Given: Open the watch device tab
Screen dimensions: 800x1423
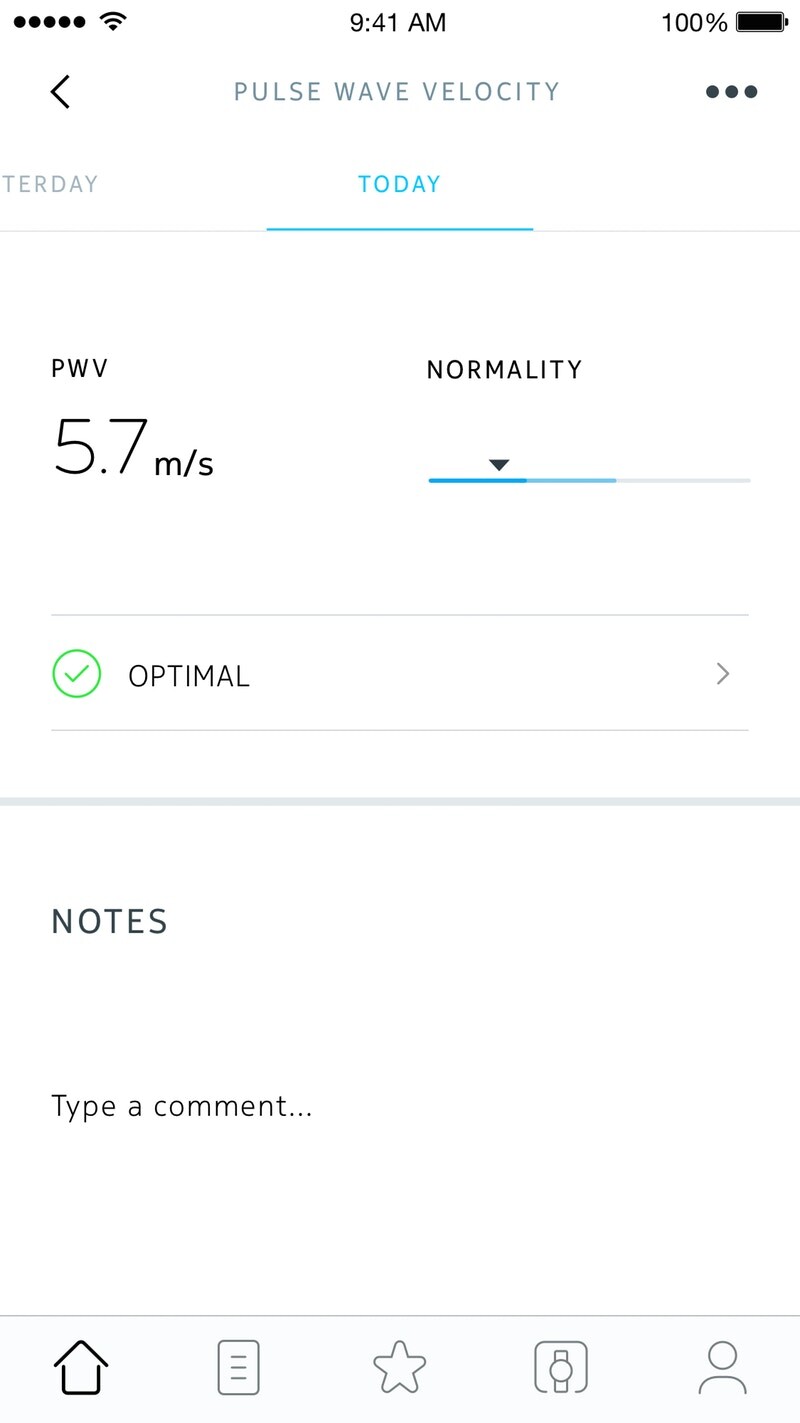Looking at the screenshot, I should pyautogui.click(x=560, y=1368).
